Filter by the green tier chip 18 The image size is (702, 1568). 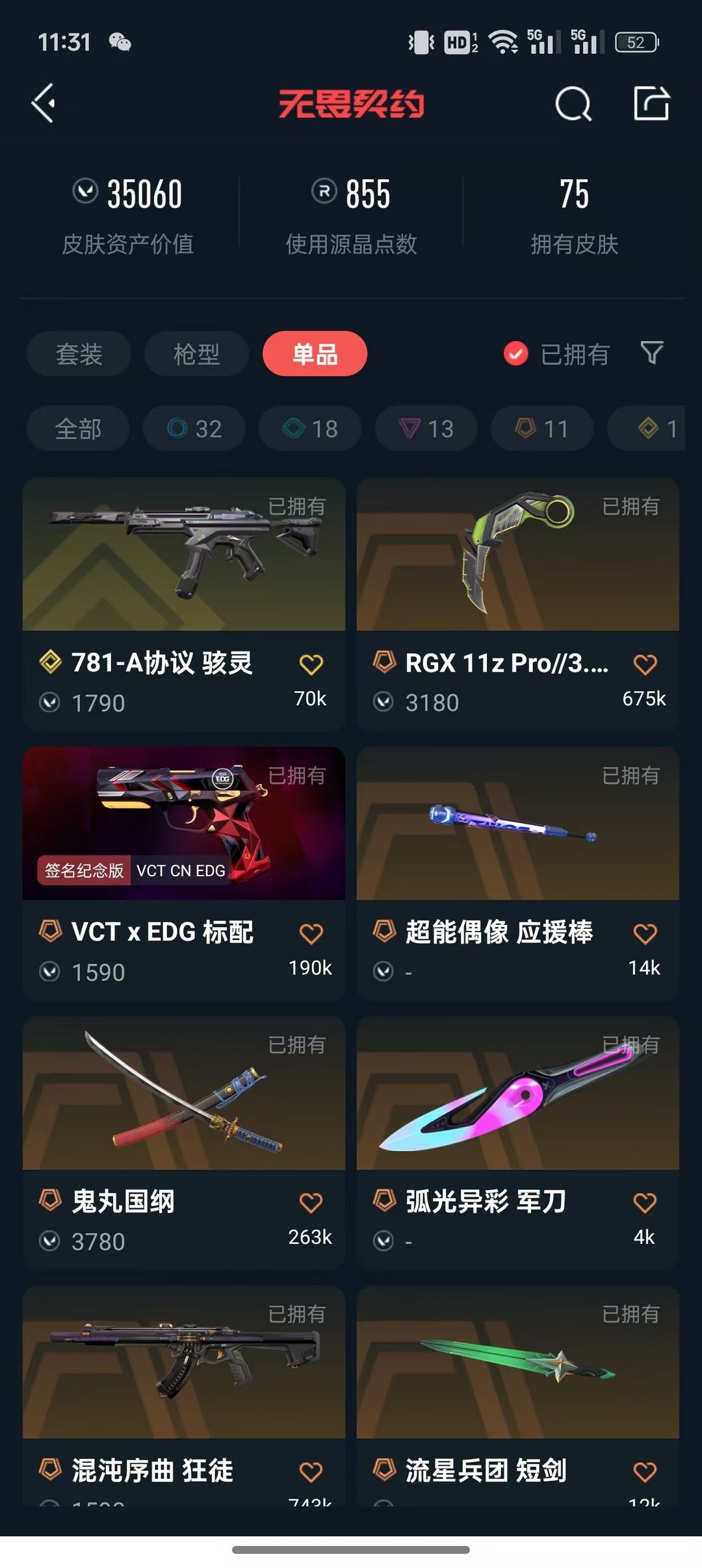coord(310,429)
